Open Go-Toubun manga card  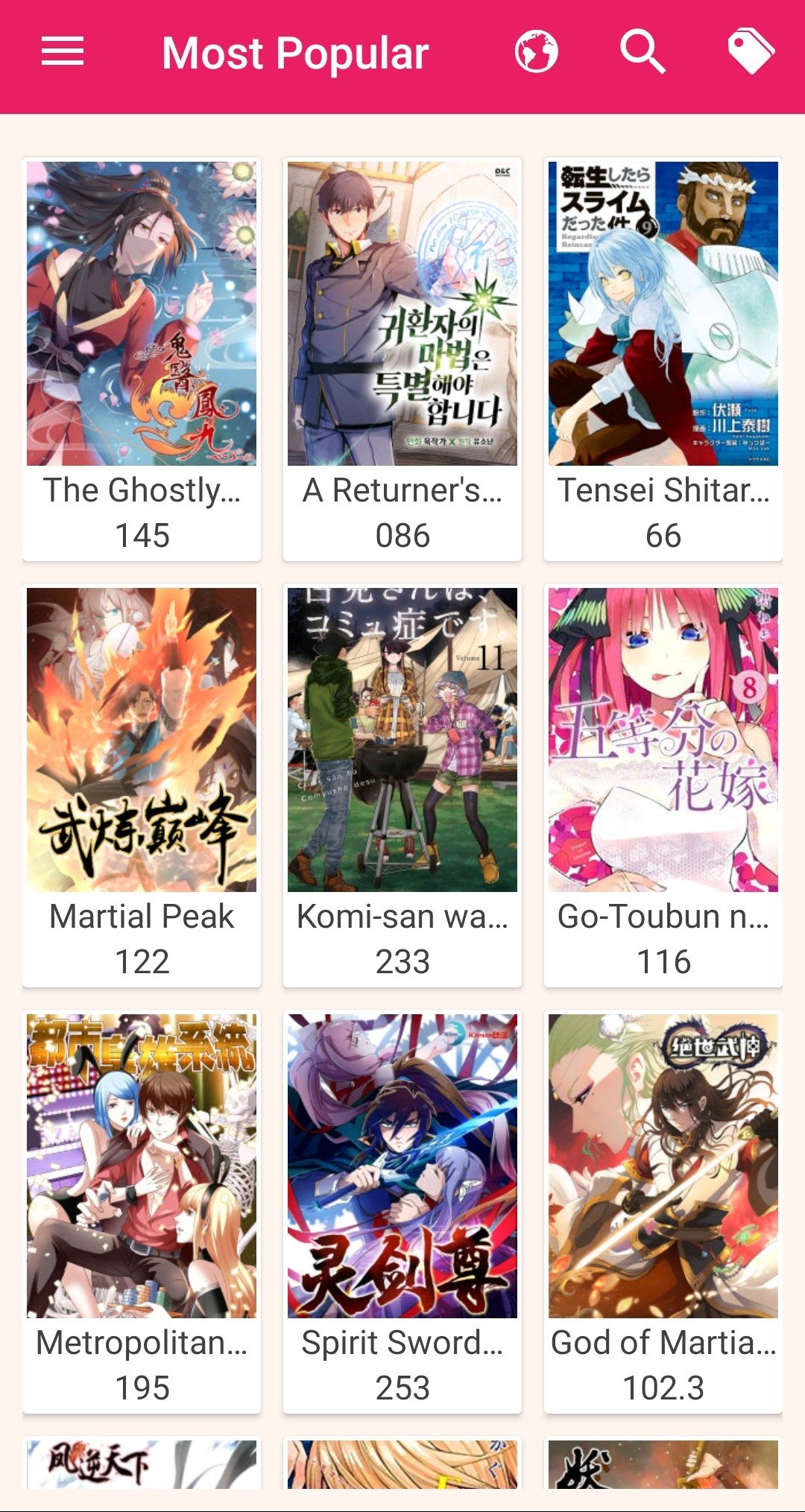[x=663, y=784]
